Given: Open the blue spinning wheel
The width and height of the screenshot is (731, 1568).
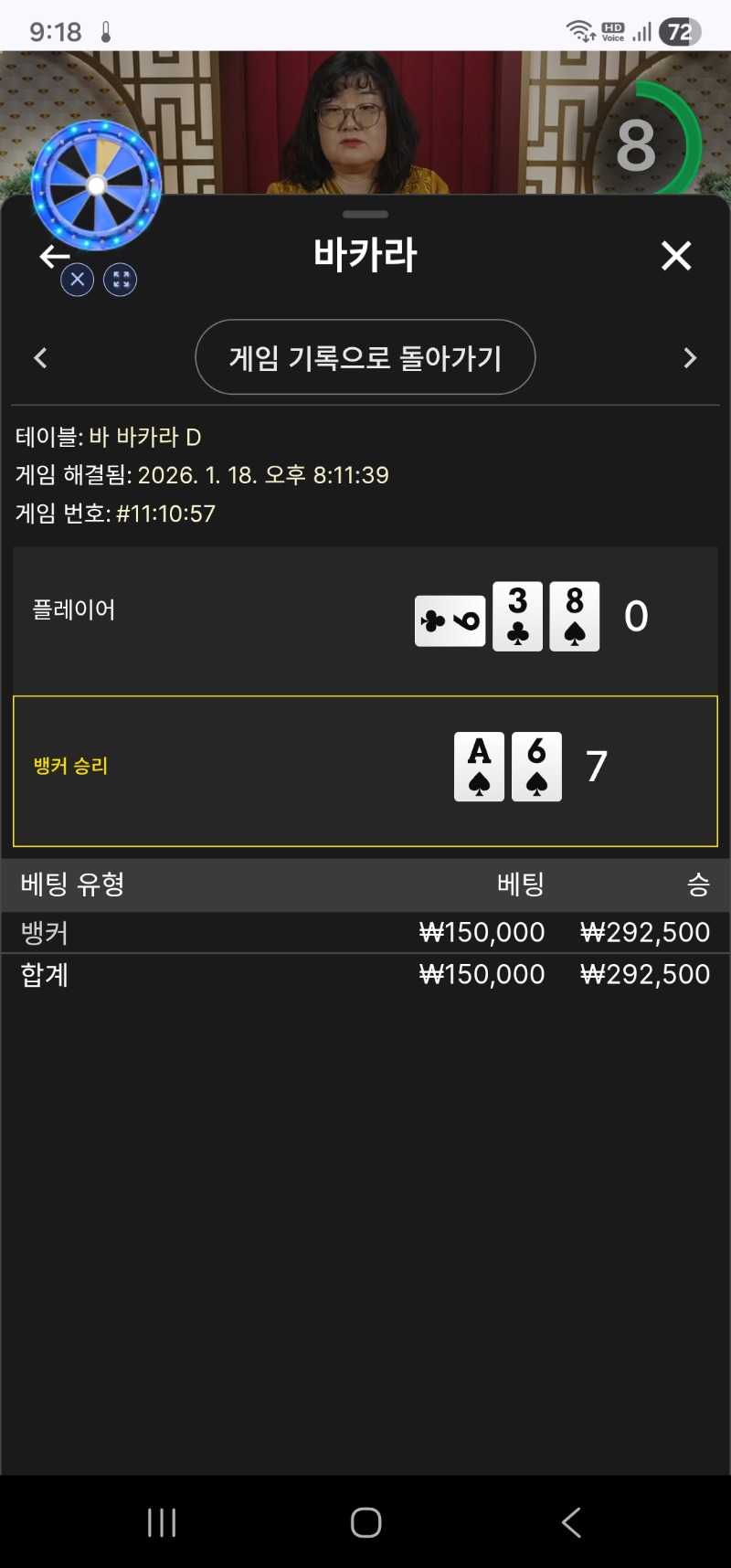Looking at the screenshot, I should (x=96, y=185).
